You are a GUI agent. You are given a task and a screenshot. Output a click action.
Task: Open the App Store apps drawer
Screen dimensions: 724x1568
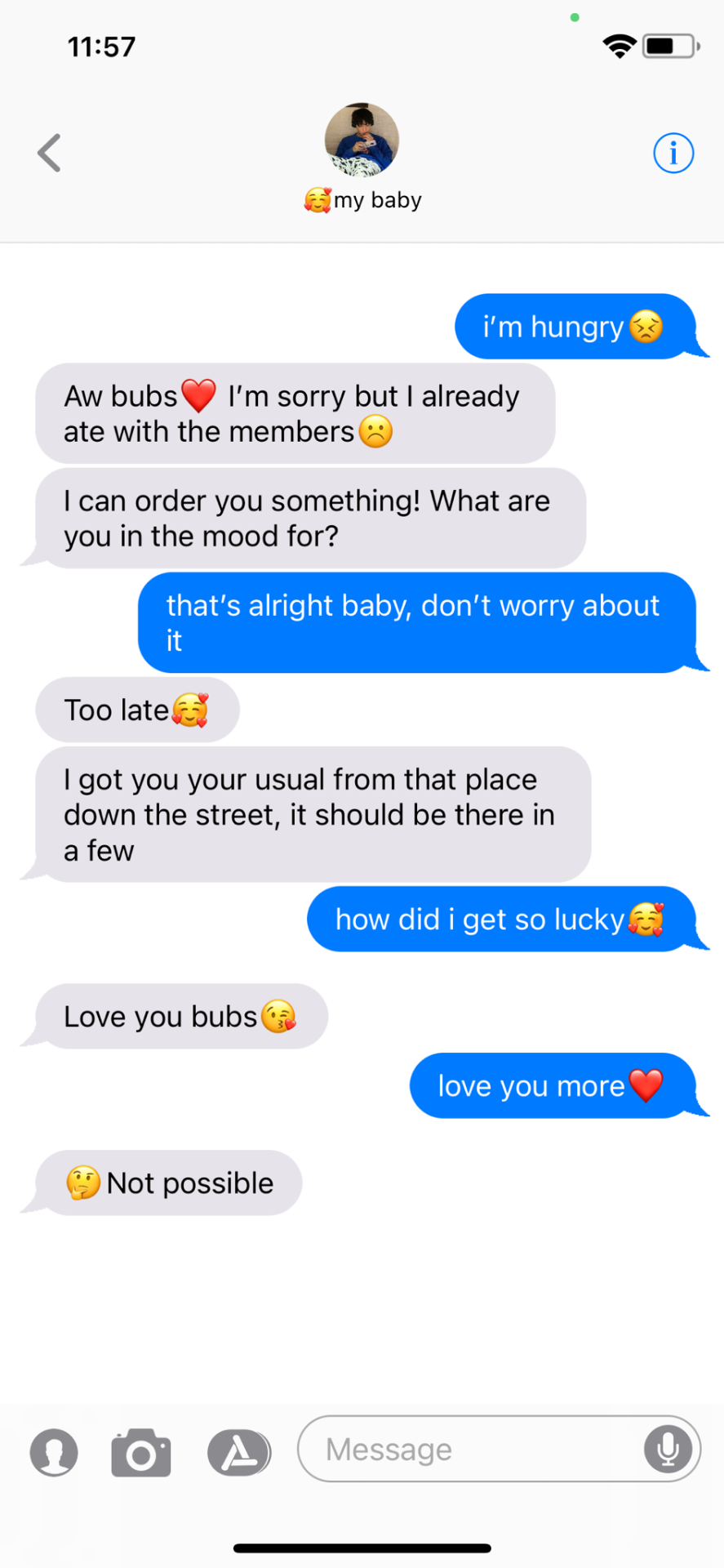[x=238, y=1452]
